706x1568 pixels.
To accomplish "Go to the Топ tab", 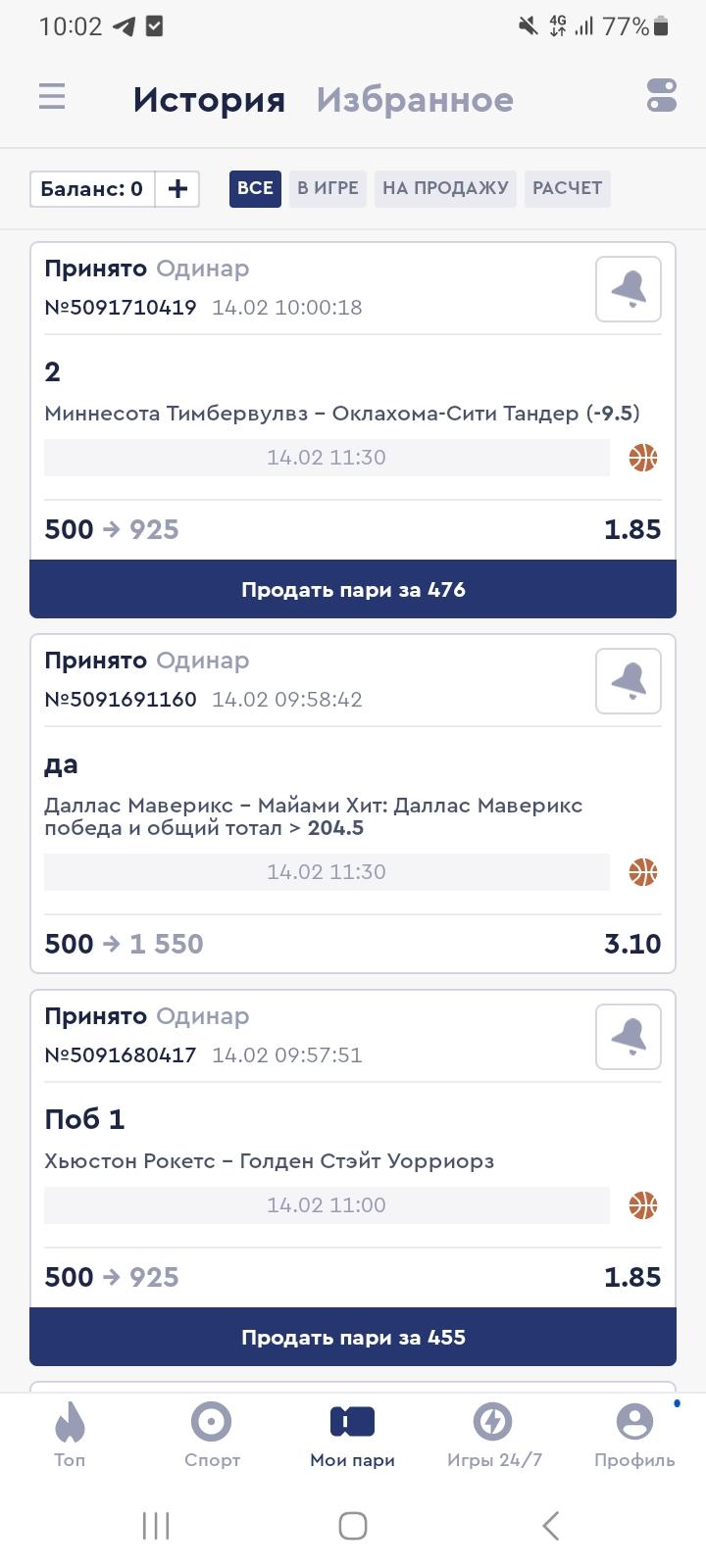I will click(70, 1435).
